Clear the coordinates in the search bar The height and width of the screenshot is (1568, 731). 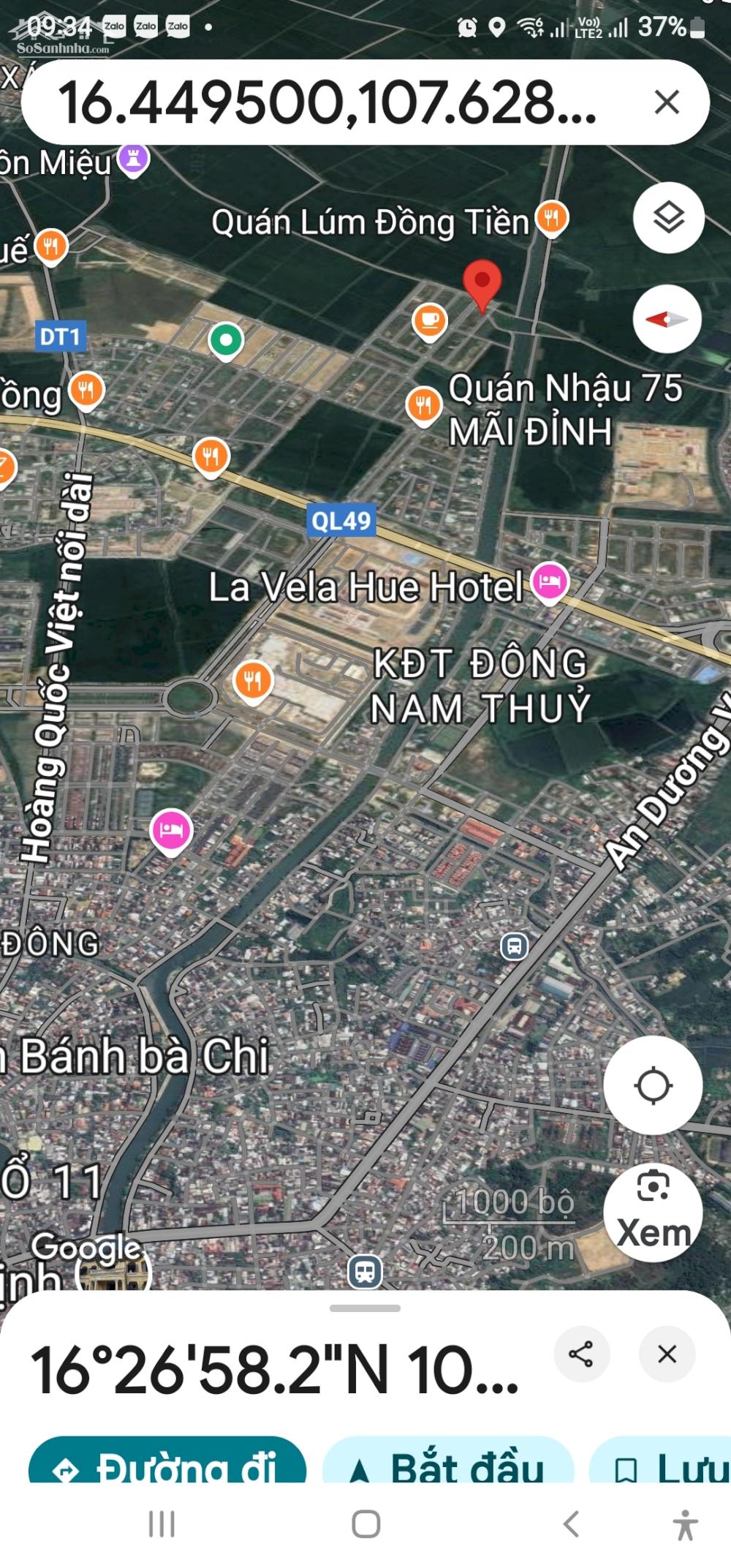coord(667,102)
